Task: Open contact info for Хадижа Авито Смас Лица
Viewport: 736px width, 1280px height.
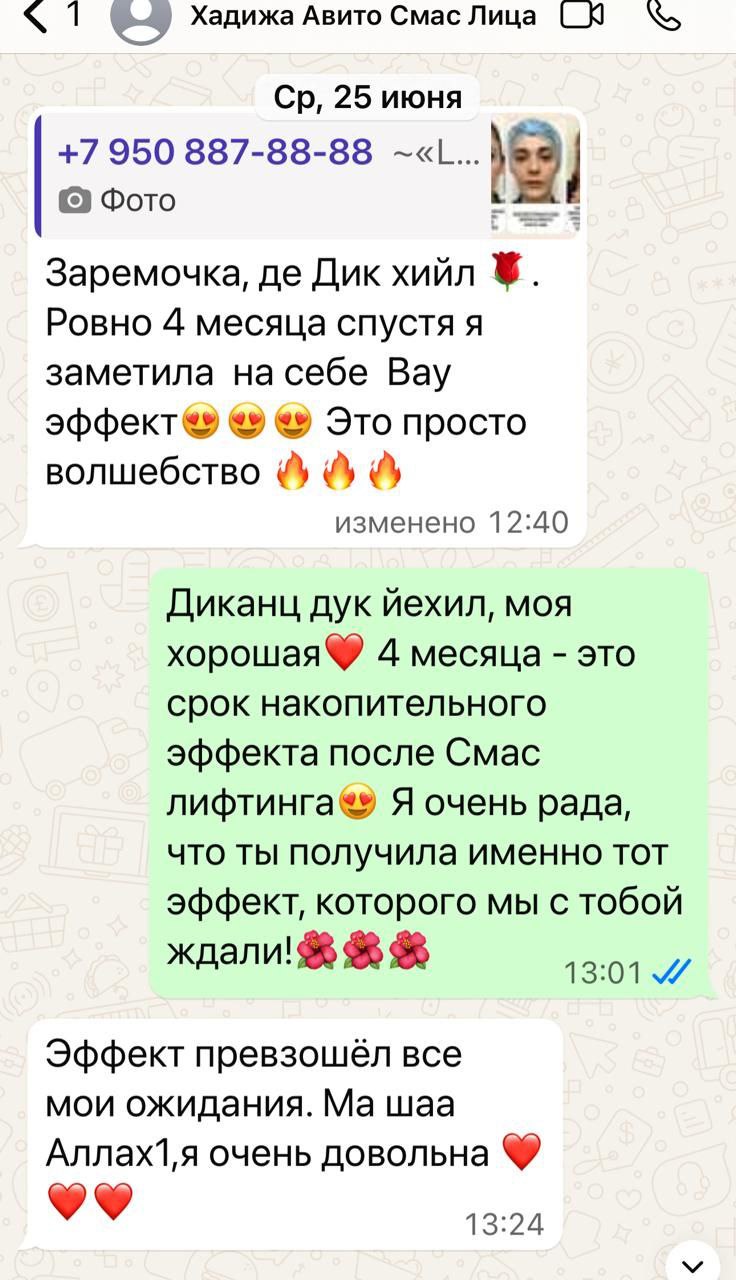Action: 362,16
